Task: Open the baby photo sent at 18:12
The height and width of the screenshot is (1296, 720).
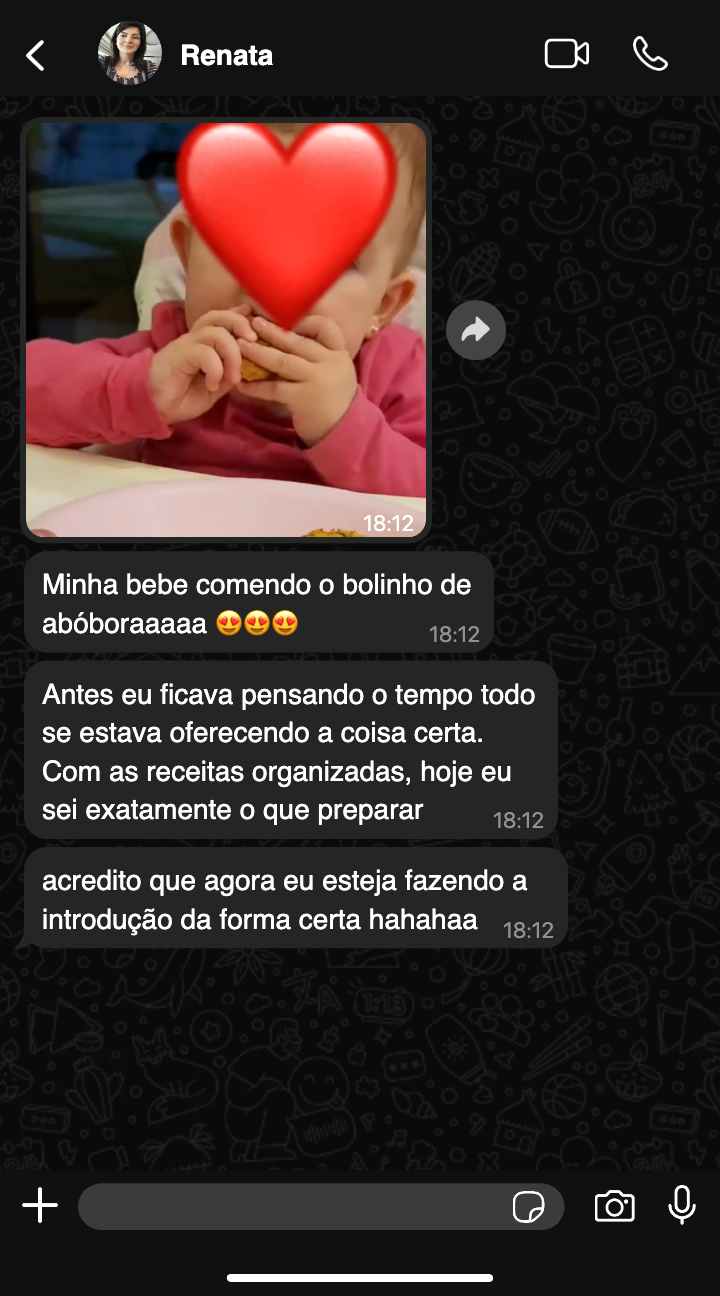Action: pos(226,330)
